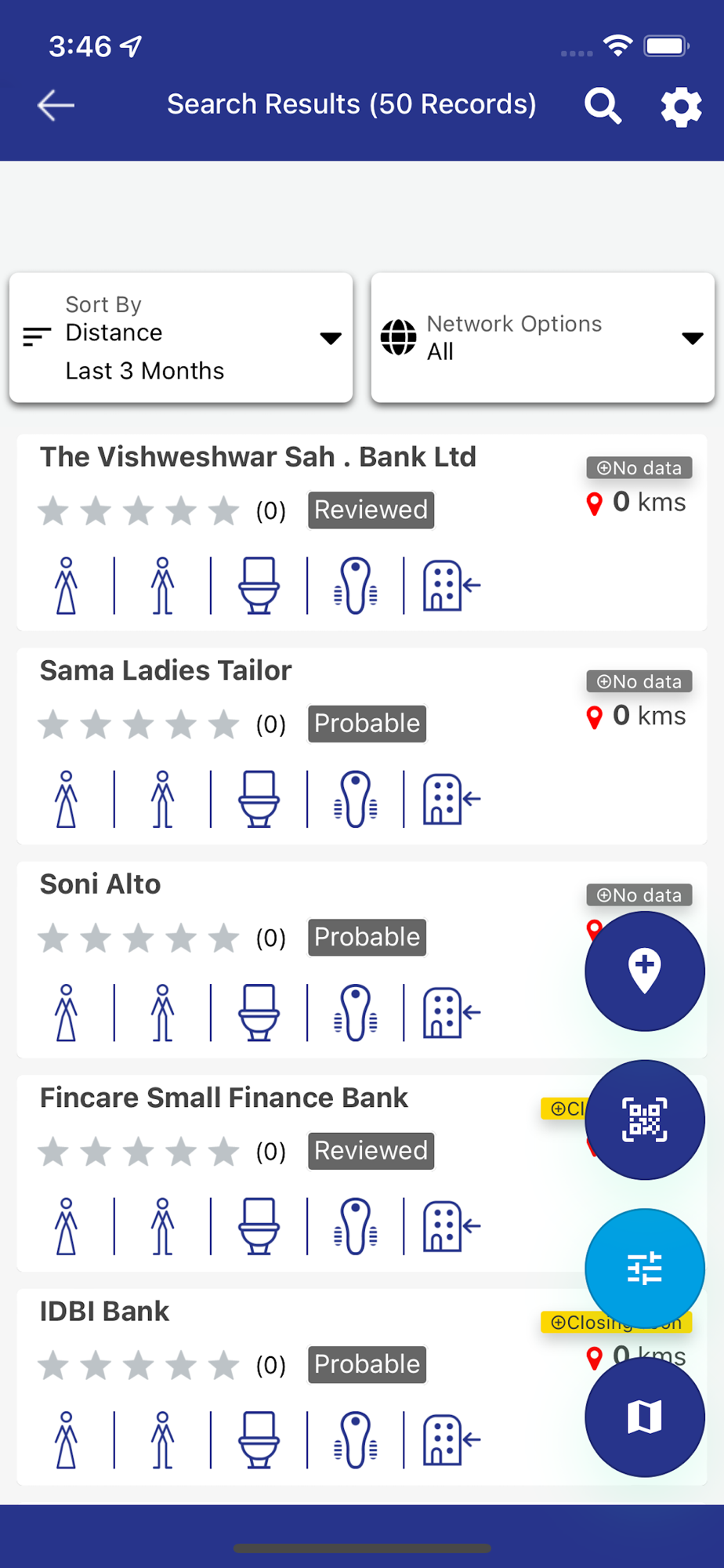Expand the Sort By Distance dropdown
Screen dimensions: 724x1568
(181, 338)
